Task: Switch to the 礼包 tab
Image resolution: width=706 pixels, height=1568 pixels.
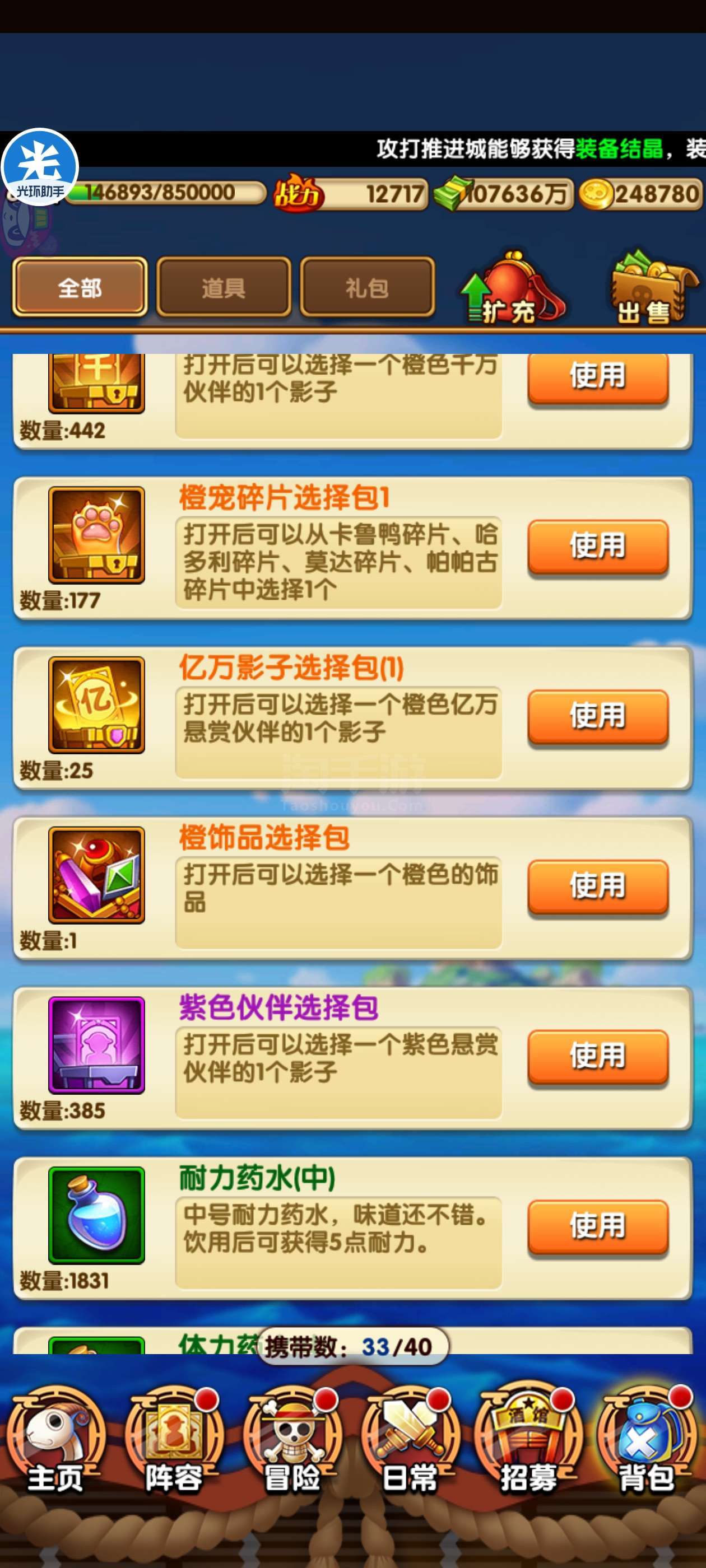Action: (368, 287)
